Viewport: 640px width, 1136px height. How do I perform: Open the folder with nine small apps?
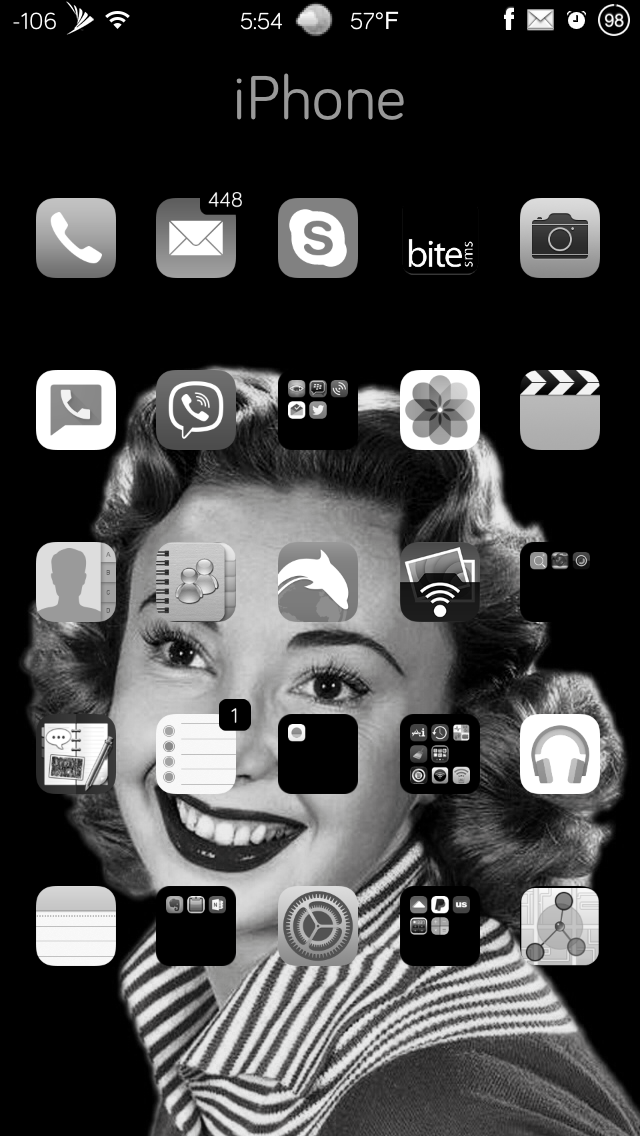pos(440,754)
